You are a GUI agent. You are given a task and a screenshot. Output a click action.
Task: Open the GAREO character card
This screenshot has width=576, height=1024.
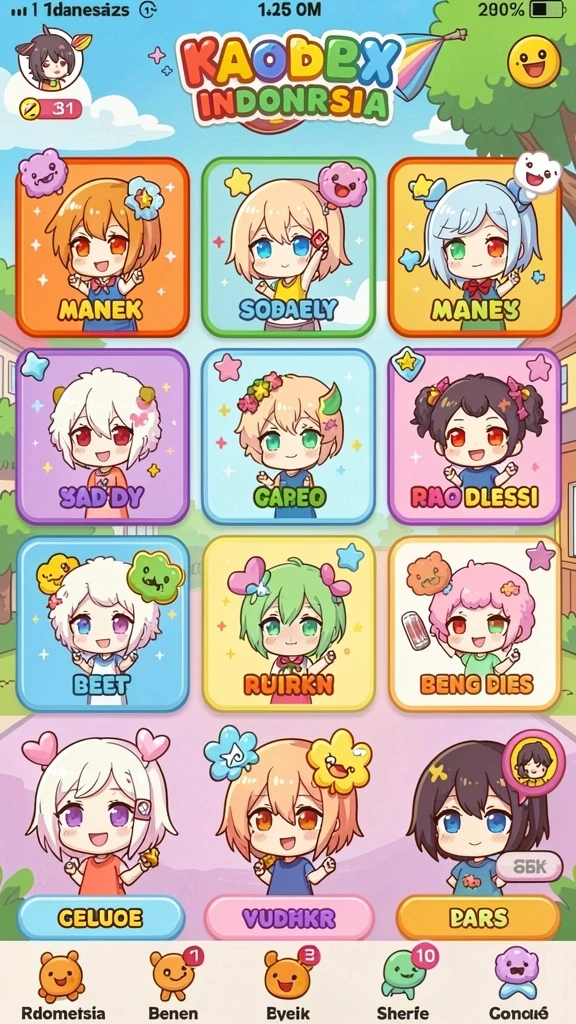click(288, 436)
